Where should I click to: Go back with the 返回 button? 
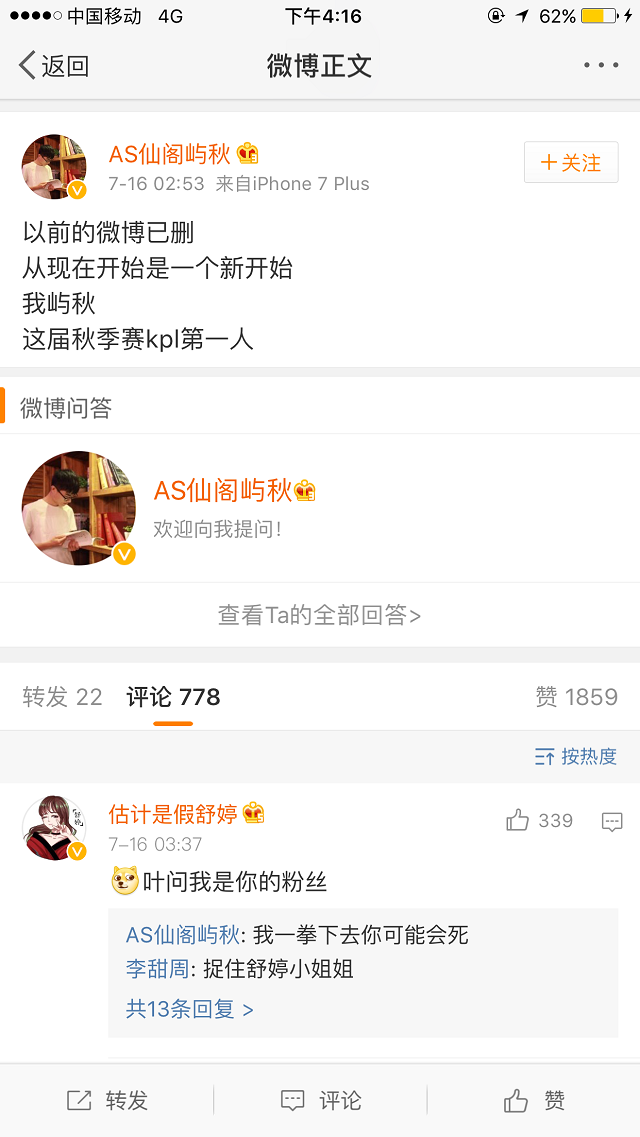[x=54, y=65]
